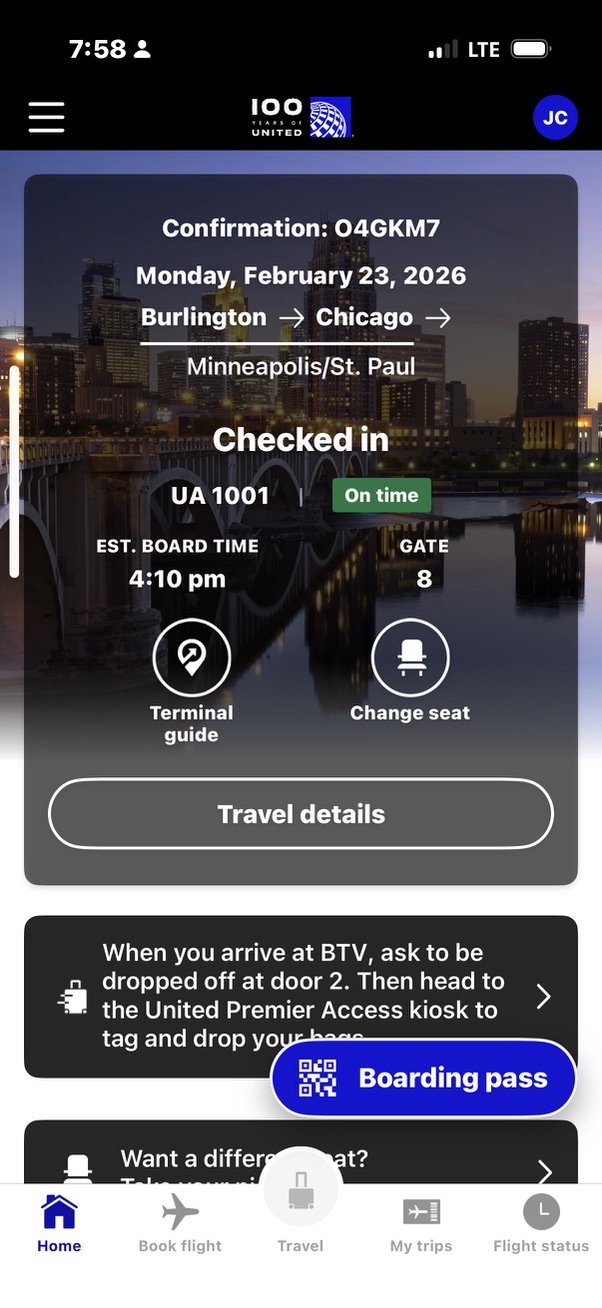Show the Boarding pass
The image size is (602, 1308).
click(424, 1078)
